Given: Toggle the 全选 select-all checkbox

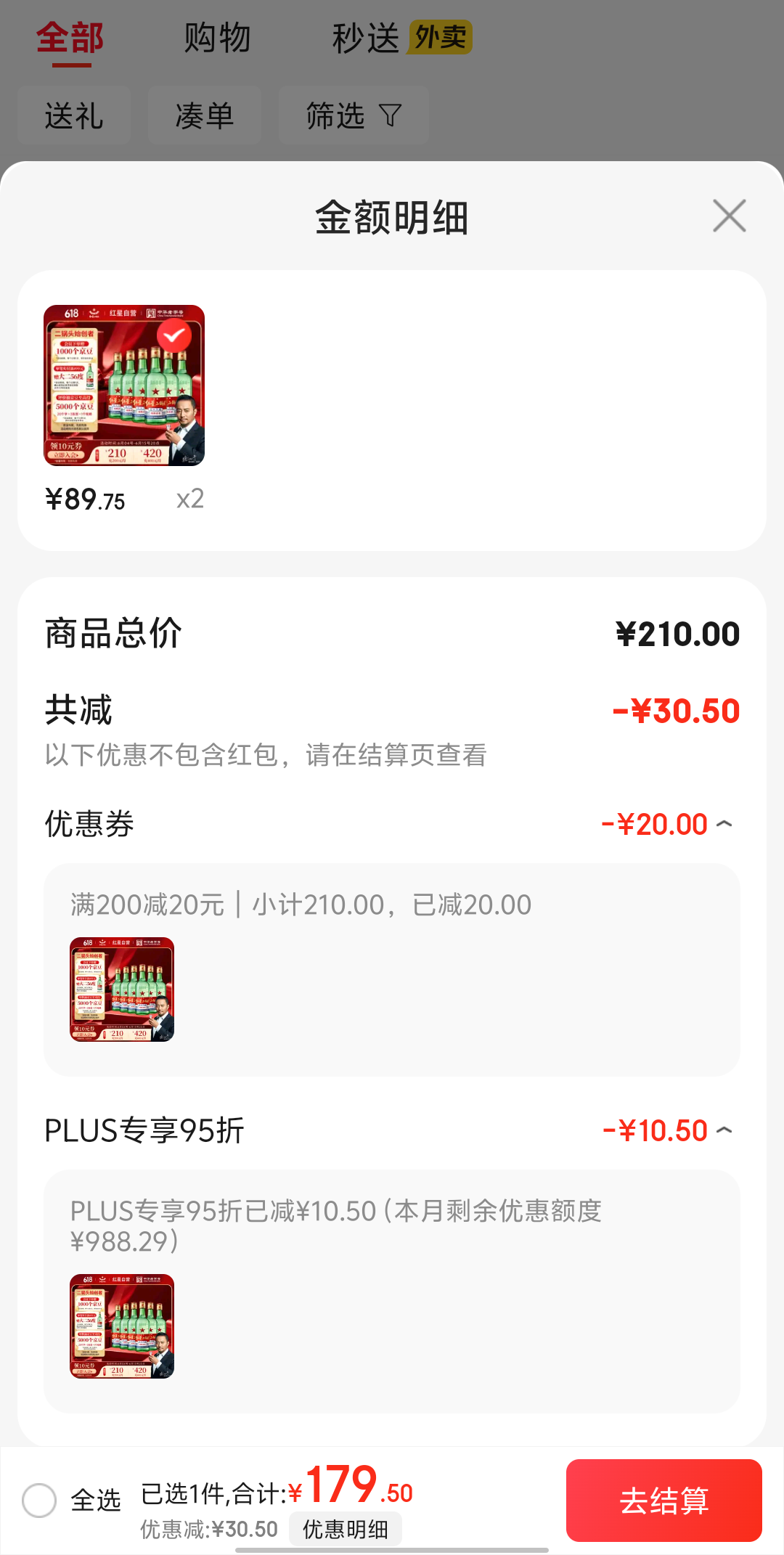Looking at the screenshot, I should tap(39, 1501).
